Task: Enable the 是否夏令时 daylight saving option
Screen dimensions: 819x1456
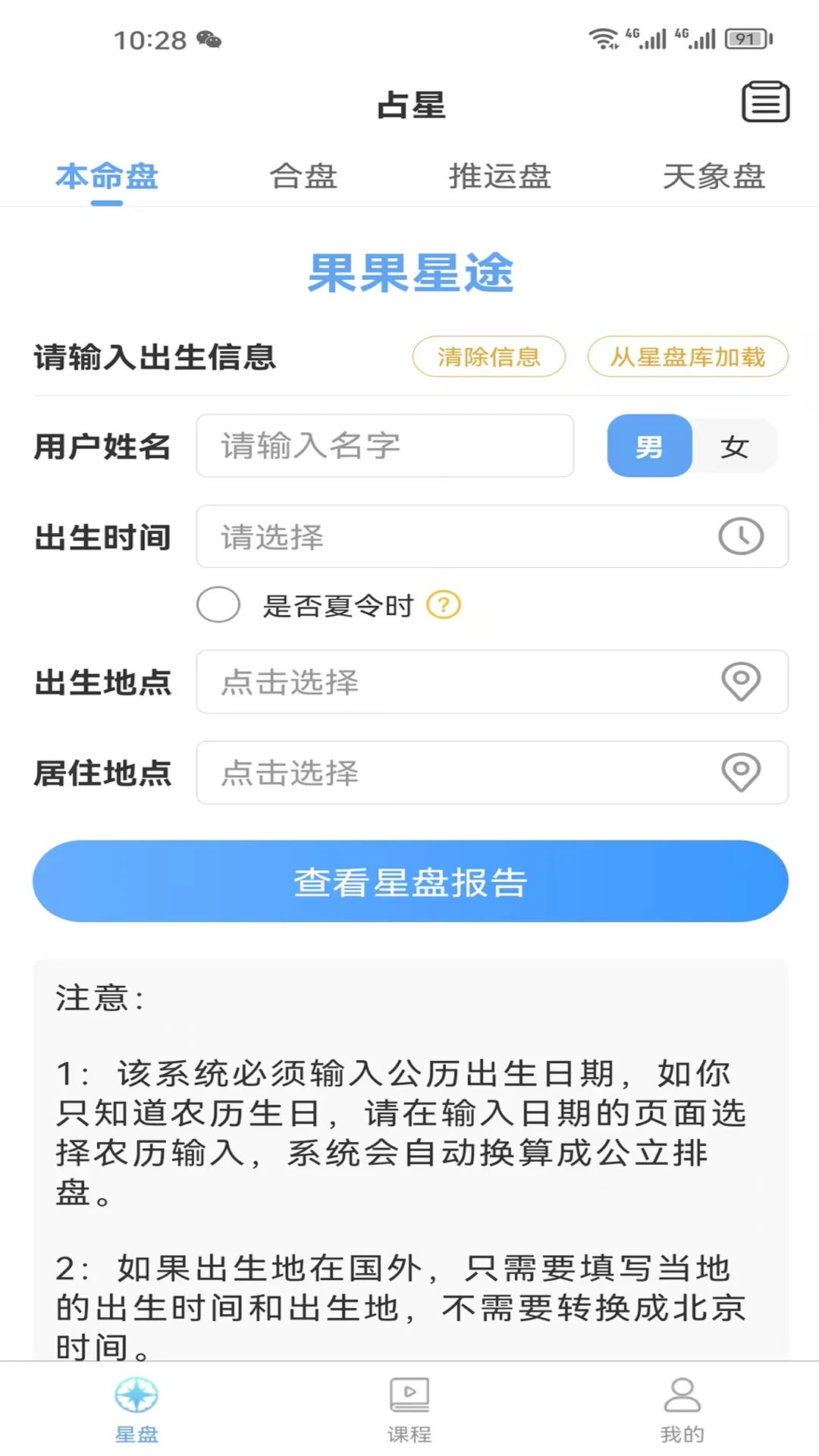Action: click(x=218, y=605)
